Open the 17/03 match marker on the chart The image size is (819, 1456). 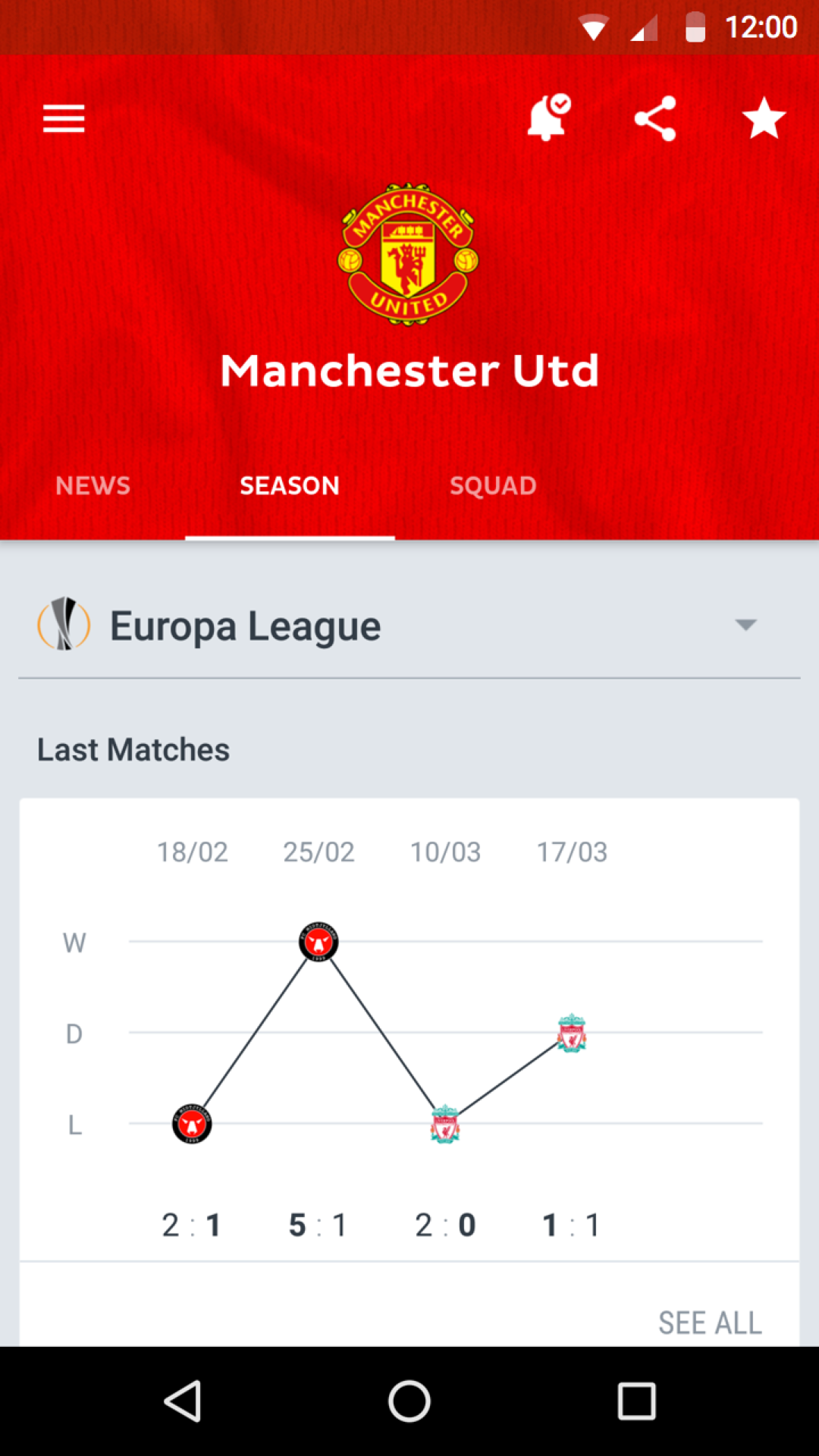pos(572,1033)
